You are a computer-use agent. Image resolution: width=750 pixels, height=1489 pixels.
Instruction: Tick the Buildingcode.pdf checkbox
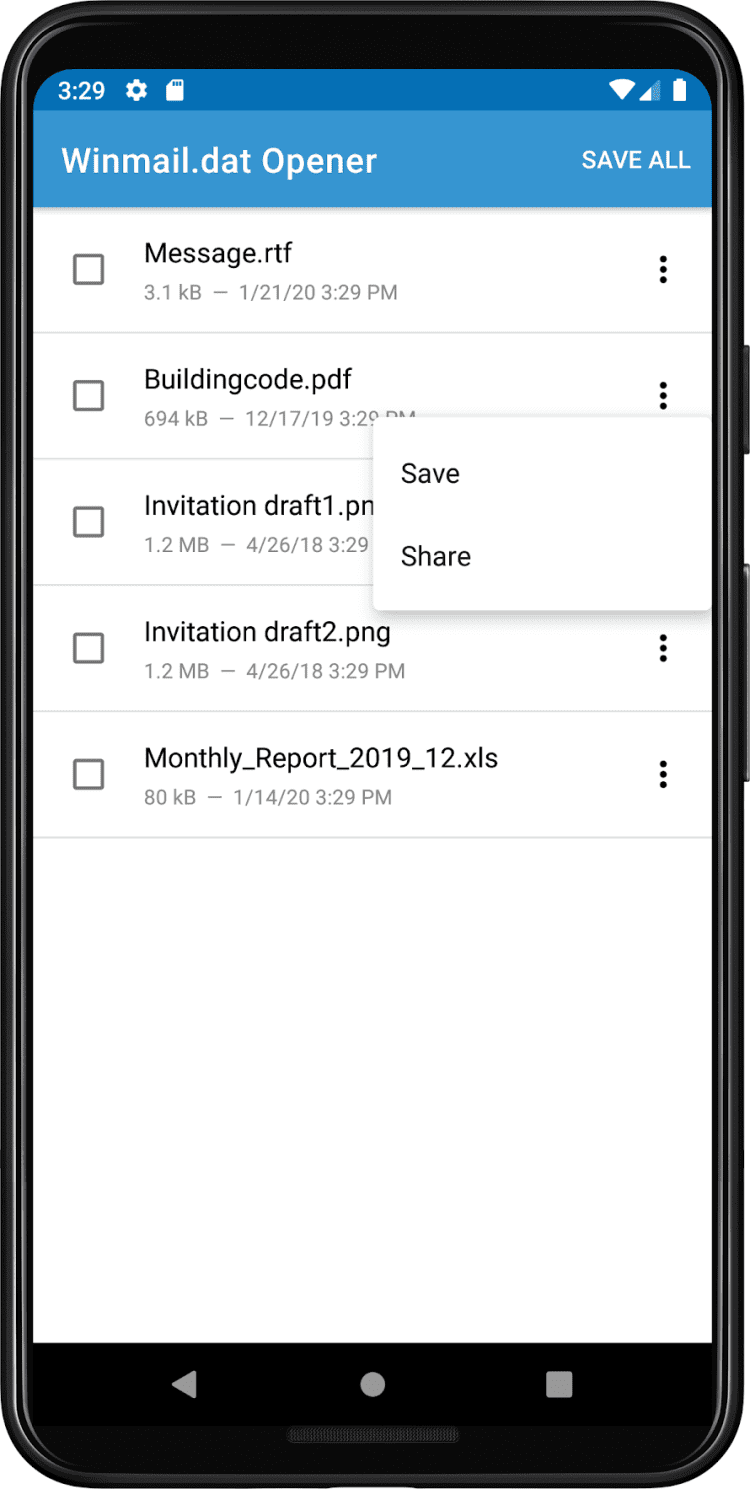pyautogui.click(x=89, y=396)
